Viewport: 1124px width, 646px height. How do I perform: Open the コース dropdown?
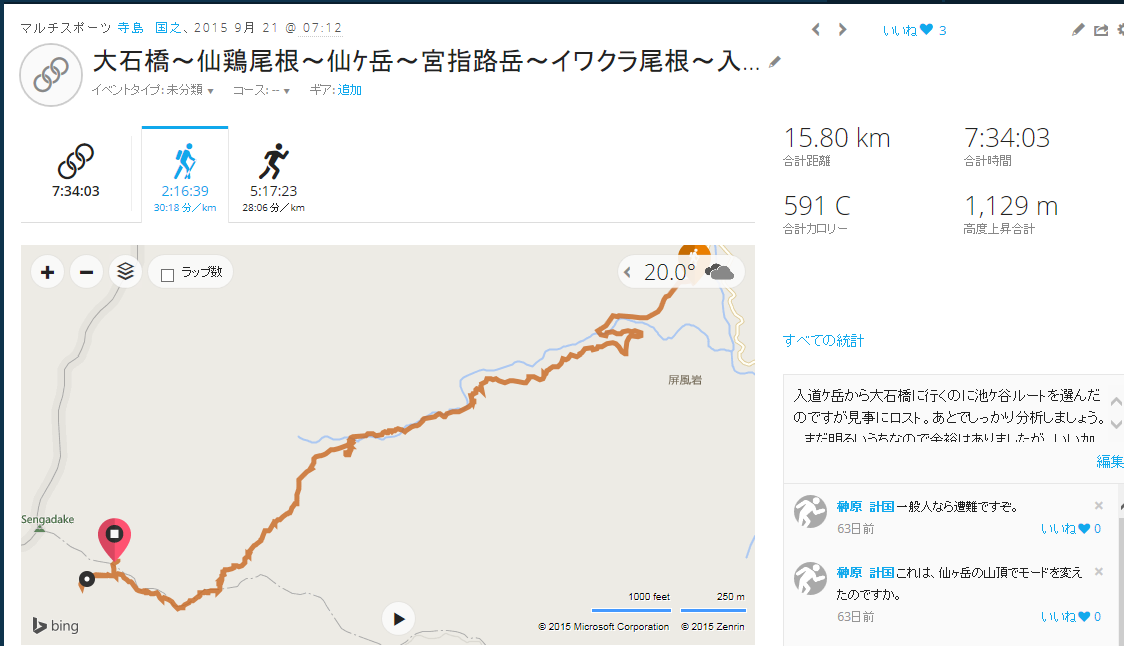[x=261, y=90]
